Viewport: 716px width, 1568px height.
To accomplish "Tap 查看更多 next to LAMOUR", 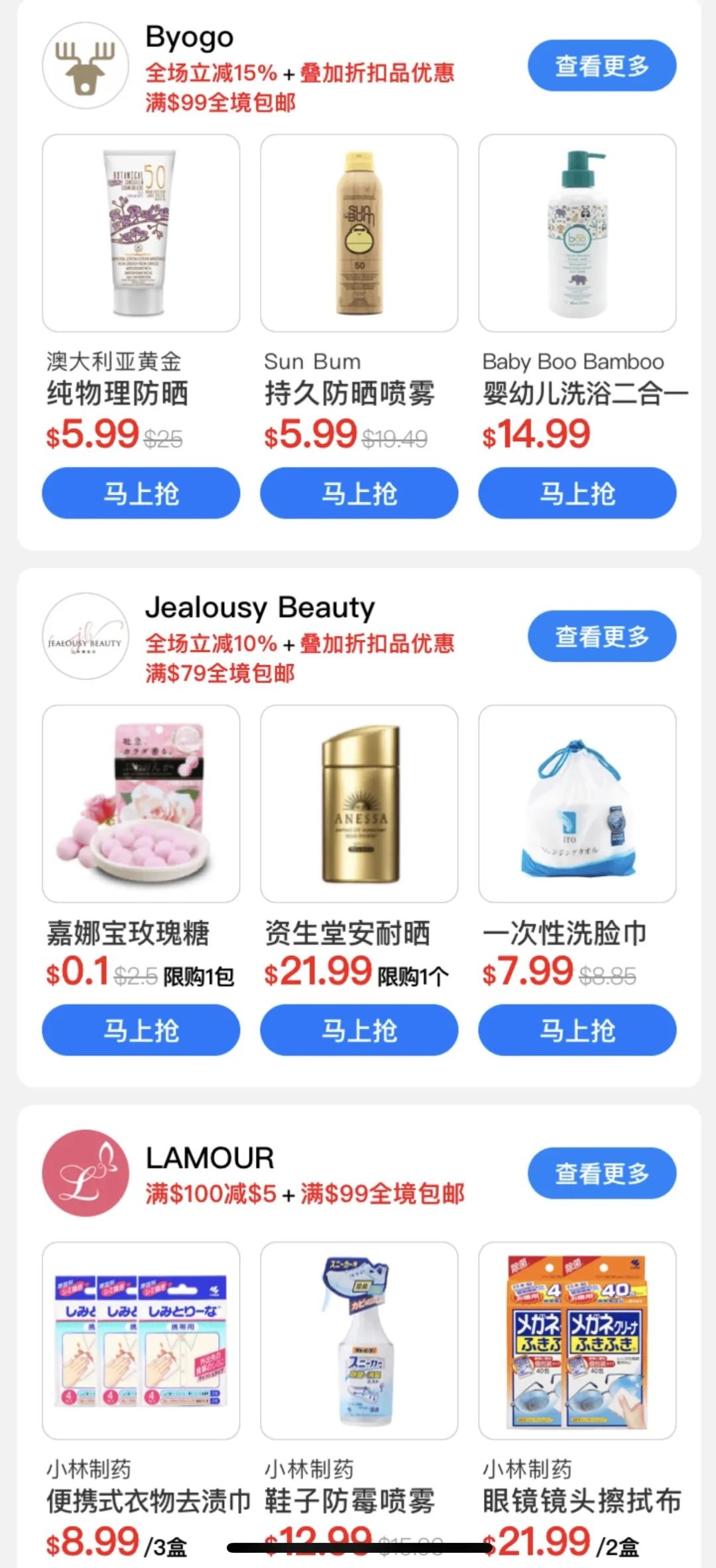I will click(602, 1172).
